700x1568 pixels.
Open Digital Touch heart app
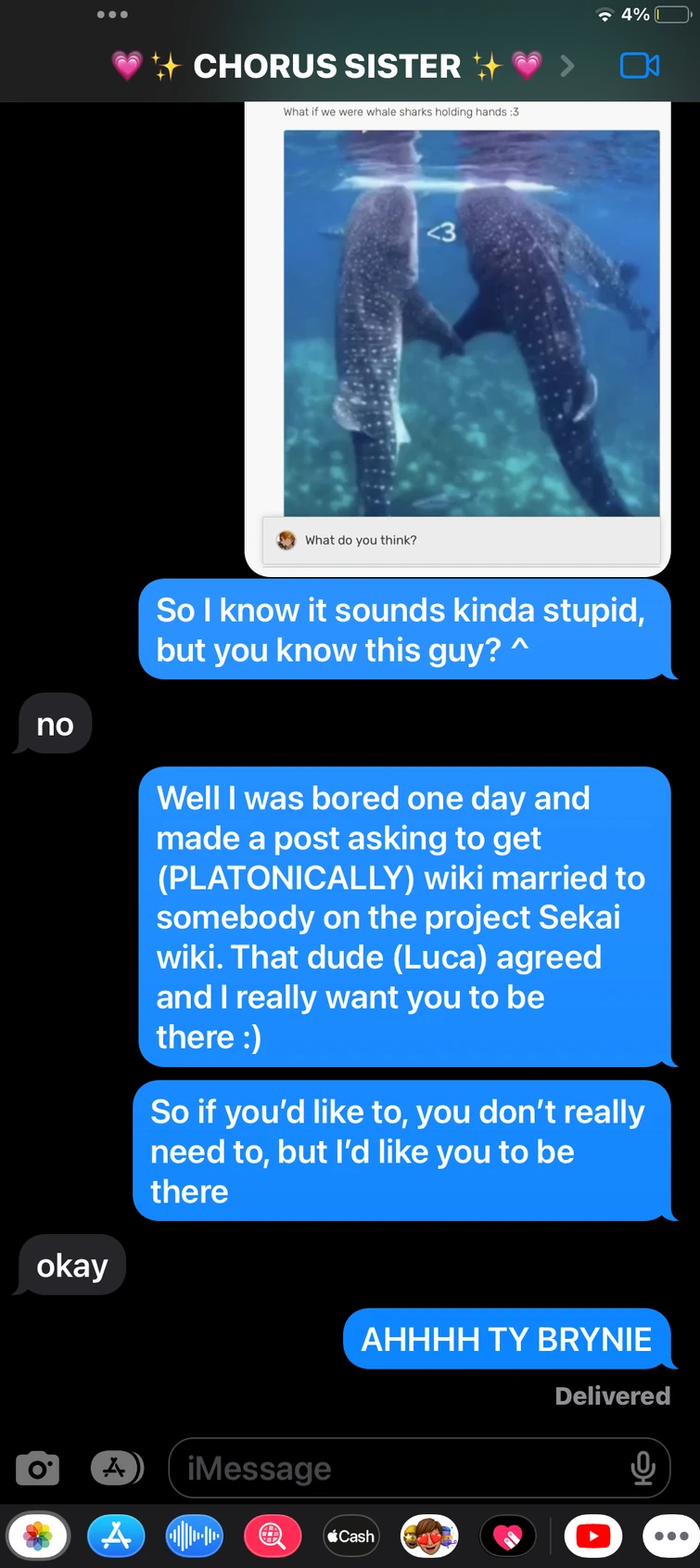[x=508, y=1536]
